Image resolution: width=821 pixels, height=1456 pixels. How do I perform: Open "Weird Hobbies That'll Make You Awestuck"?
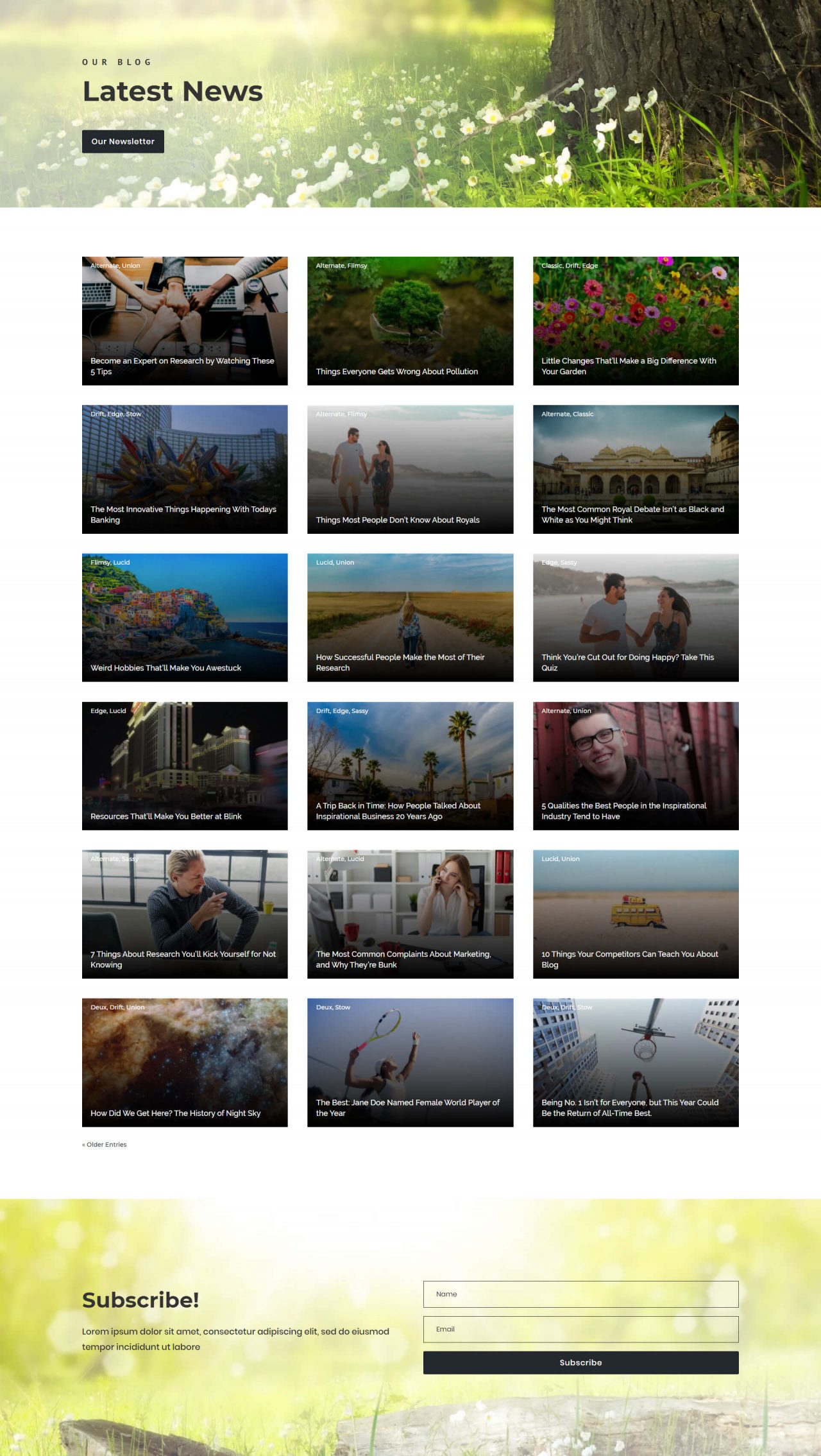pos(165,667)
